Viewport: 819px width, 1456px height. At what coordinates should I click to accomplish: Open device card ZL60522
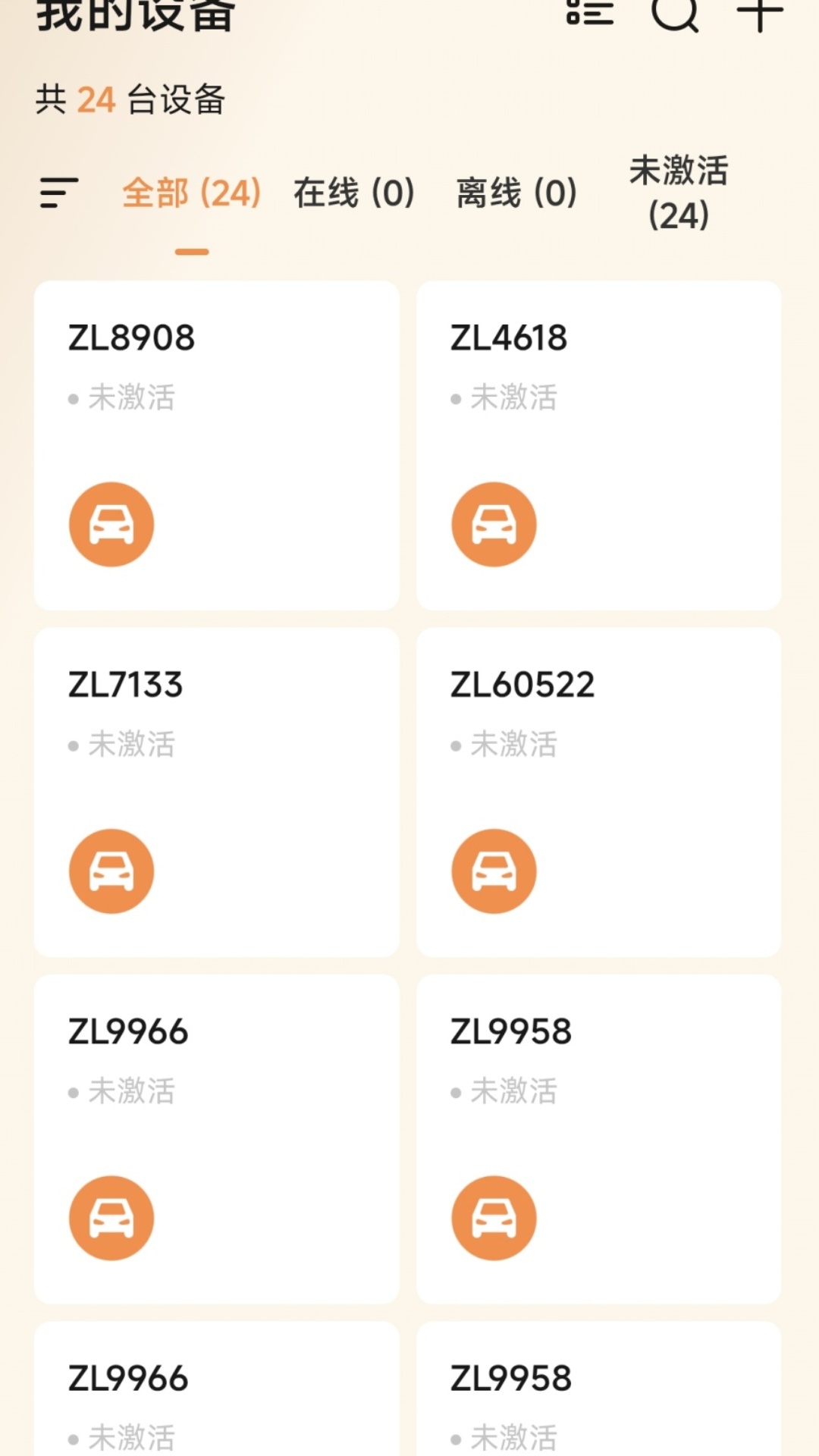pos(598,792)
